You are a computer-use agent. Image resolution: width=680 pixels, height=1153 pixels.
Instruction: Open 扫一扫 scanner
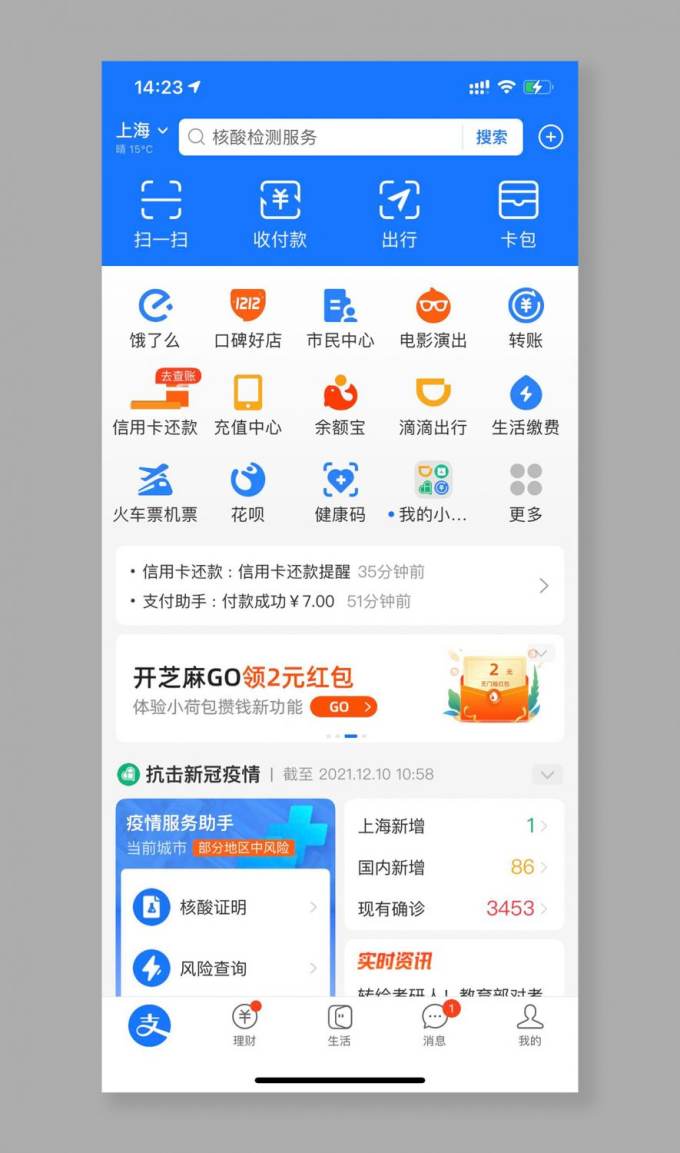pyautogui.click(x=161, y=214)
